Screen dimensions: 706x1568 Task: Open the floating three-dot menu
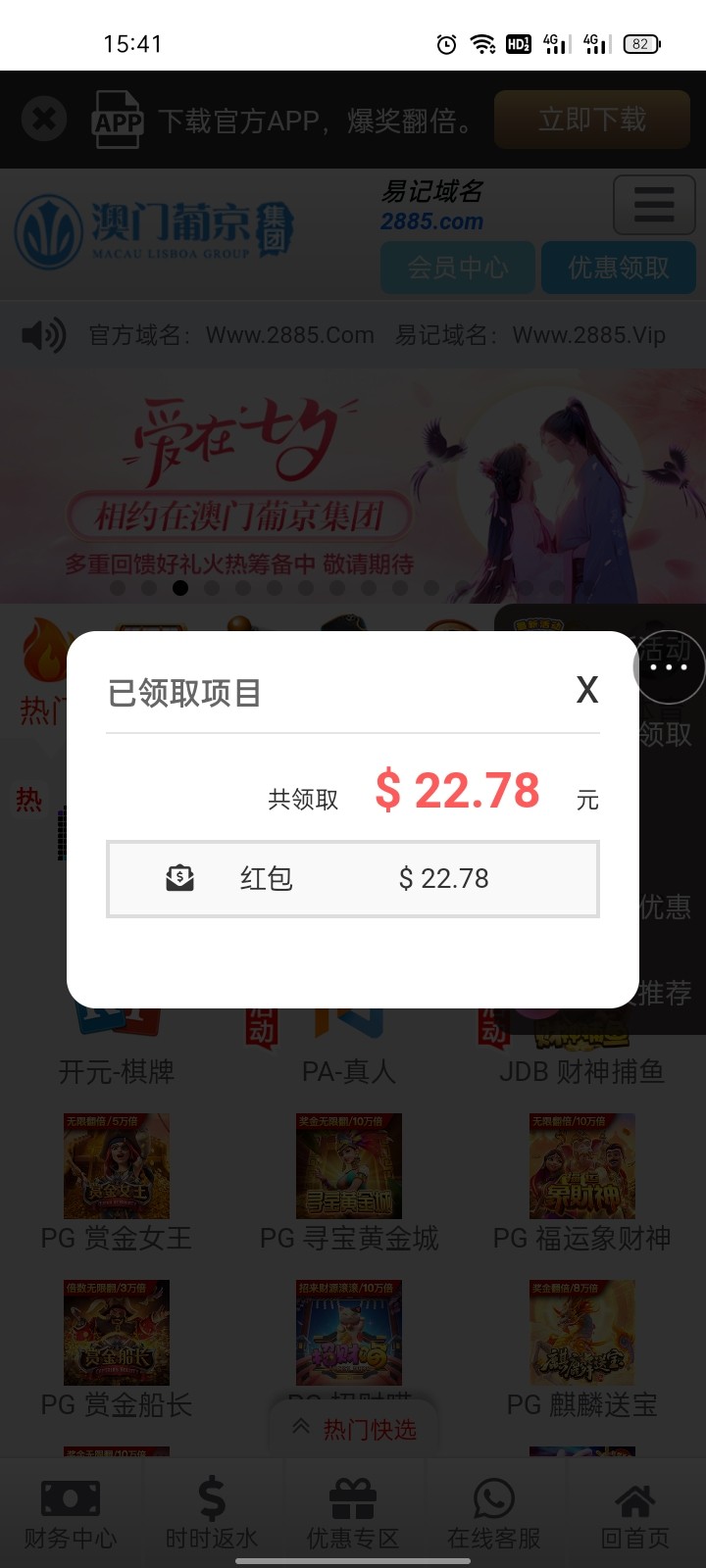click(x=669, y=667)
